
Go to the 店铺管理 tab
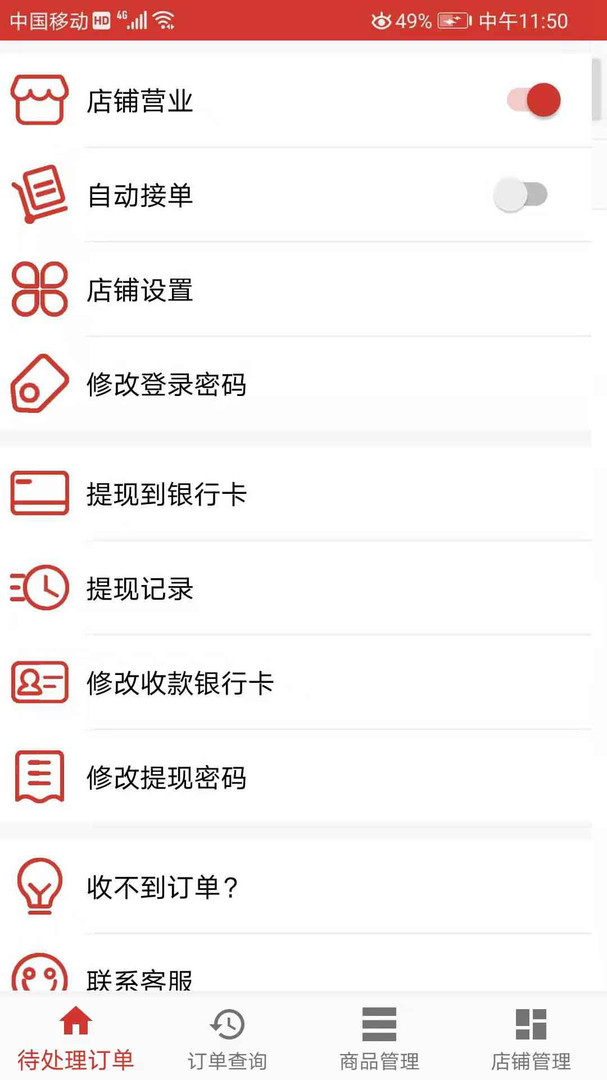(531, 1038)
